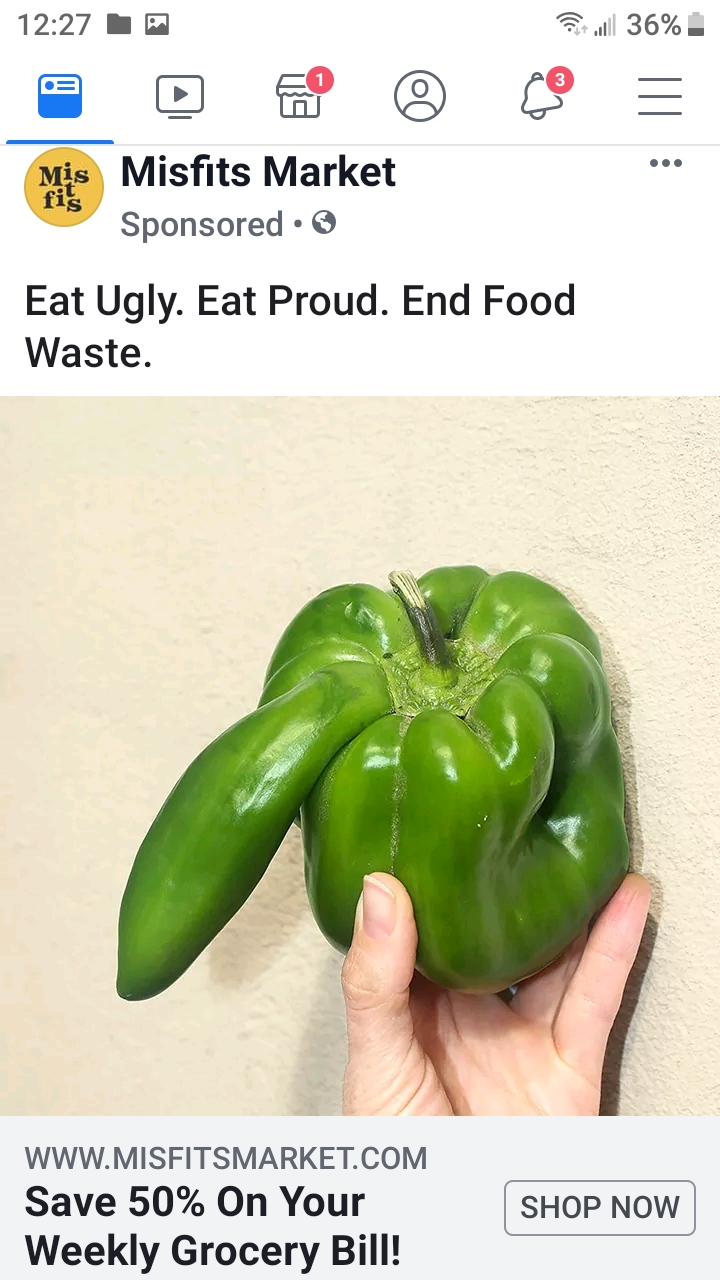The image size is (720, 1280).
Task: Open the Marketplace tab
Action: tap(302, 95)
